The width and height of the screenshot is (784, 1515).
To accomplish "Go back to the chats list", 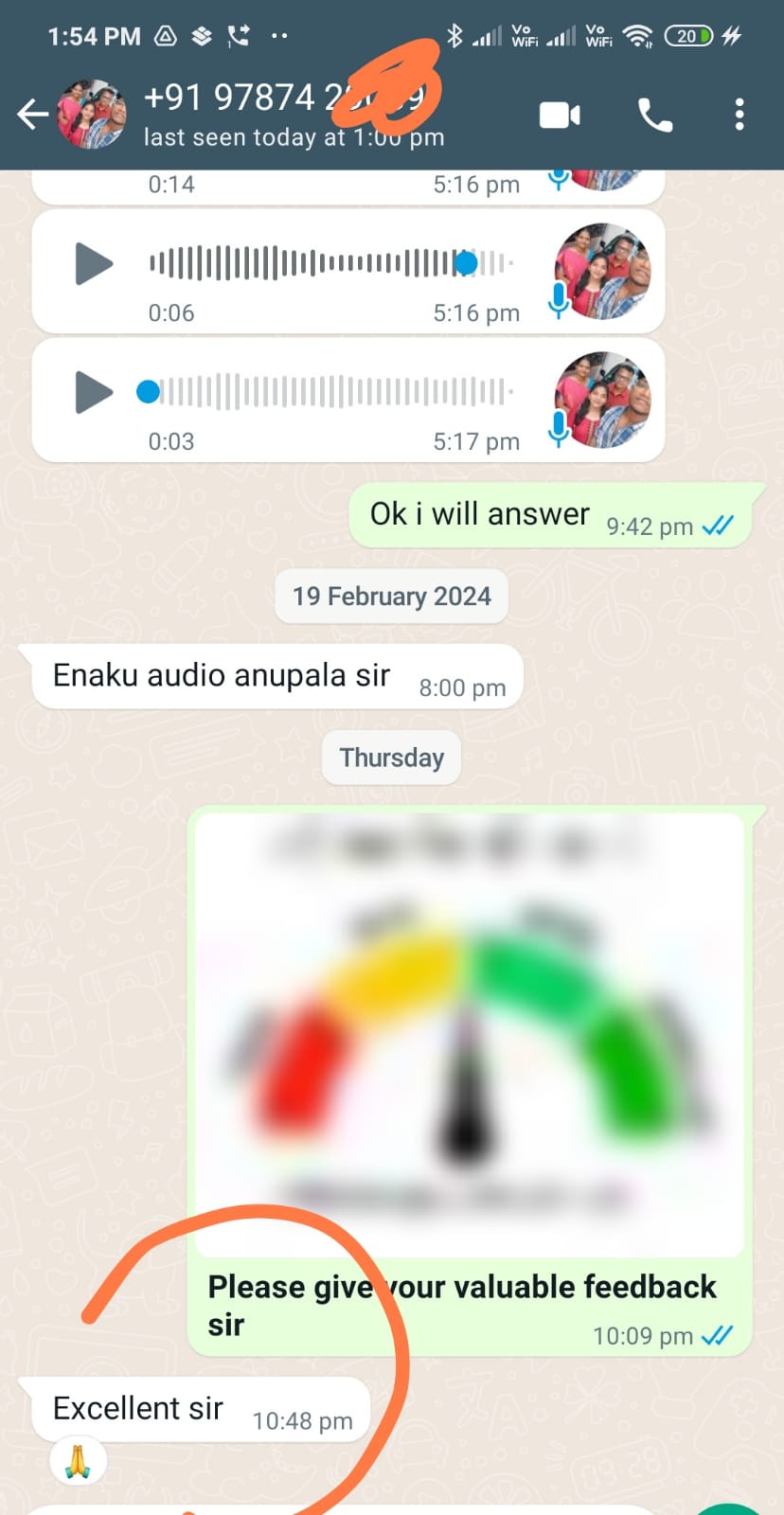I will 32,116.
